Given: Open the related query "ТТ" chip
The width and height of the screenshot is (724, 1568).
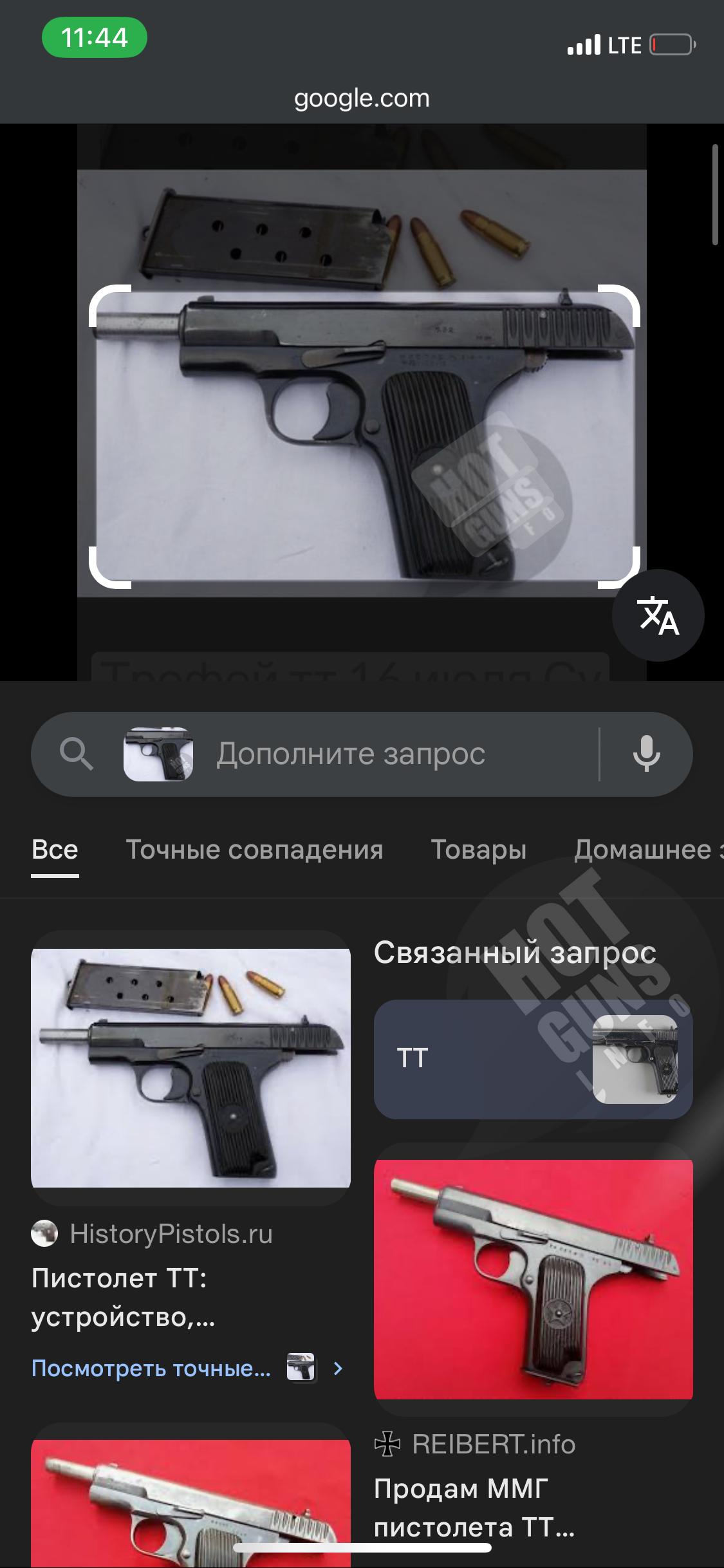Looking at the screenshot, I should point(533,1059).
